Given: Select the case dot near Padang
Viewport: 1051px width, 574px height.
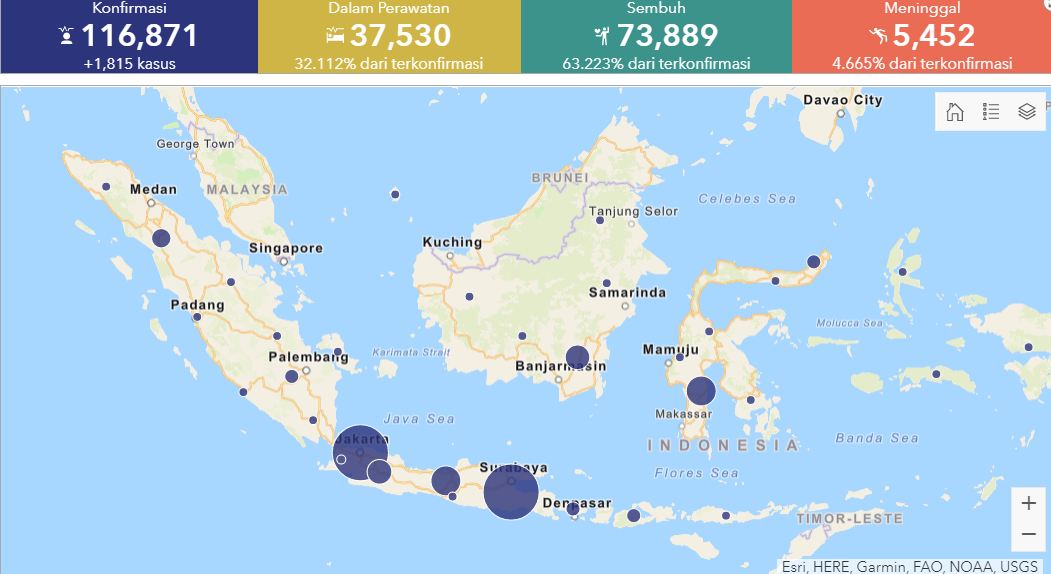Looking at the screenshot, I should pos(197,317).
